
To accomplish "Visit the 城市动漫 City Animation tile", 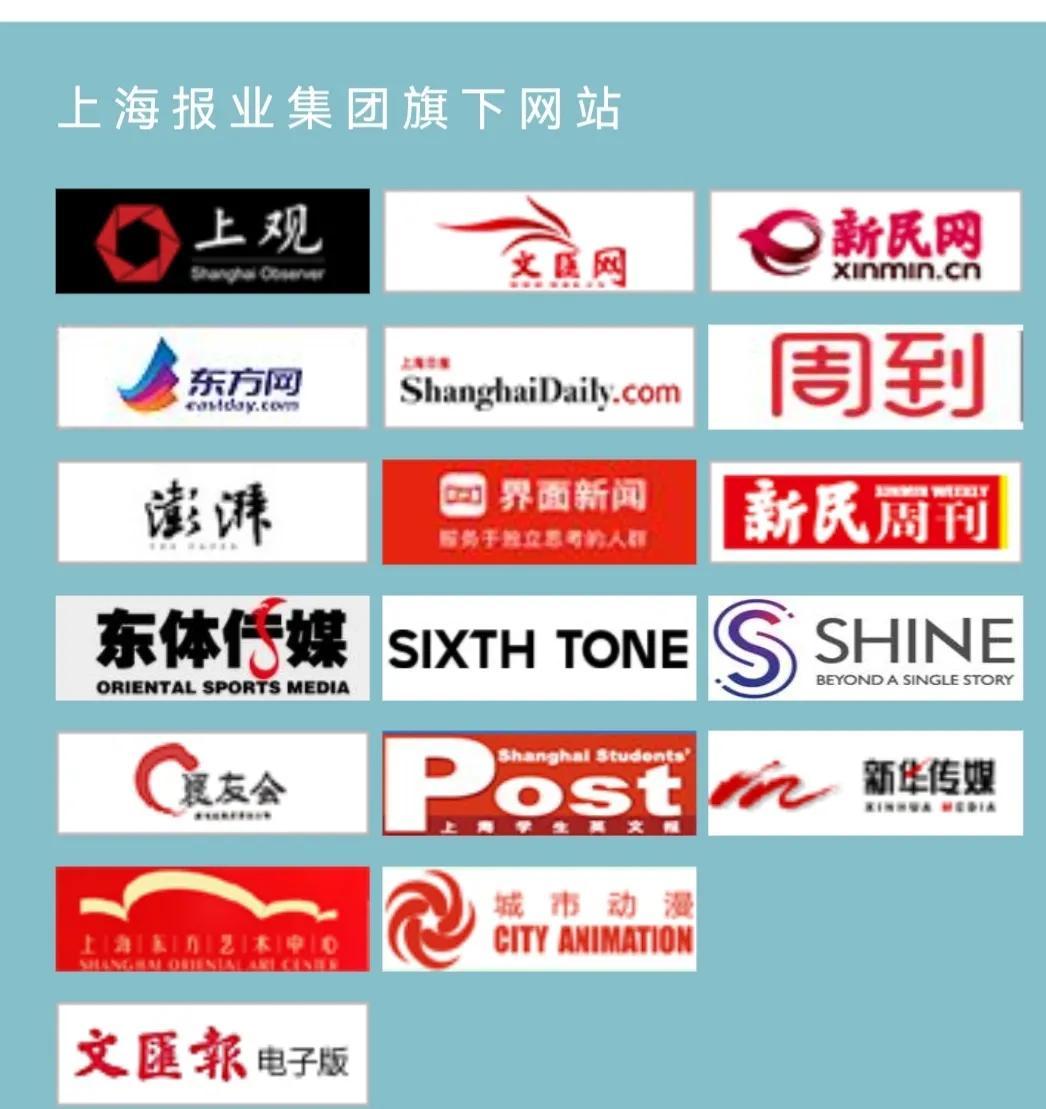I will [x=539, y=918].
